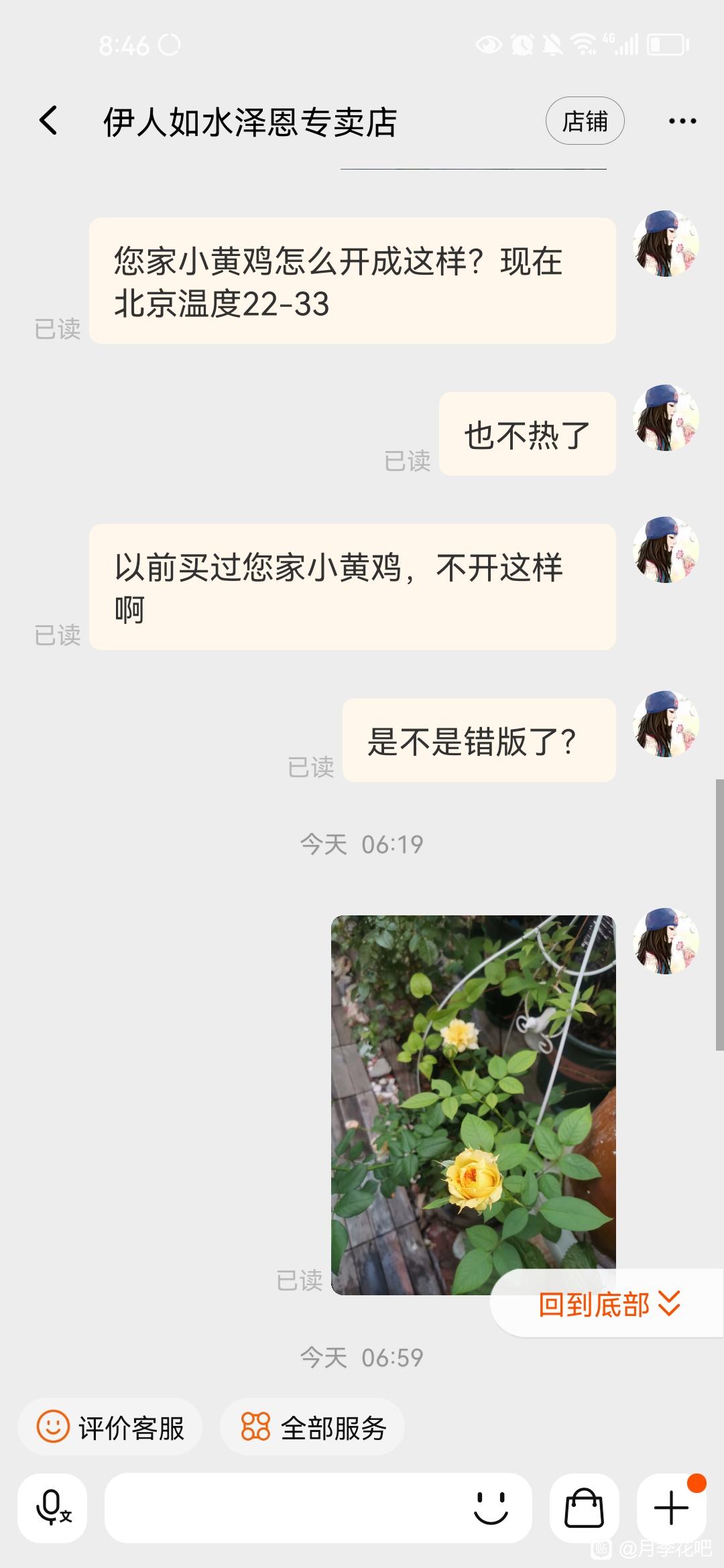Tap 回到底部 to jump to latest
Image resolution: width=724 pixels, height=1568 pixels.
click(608, 1304)
